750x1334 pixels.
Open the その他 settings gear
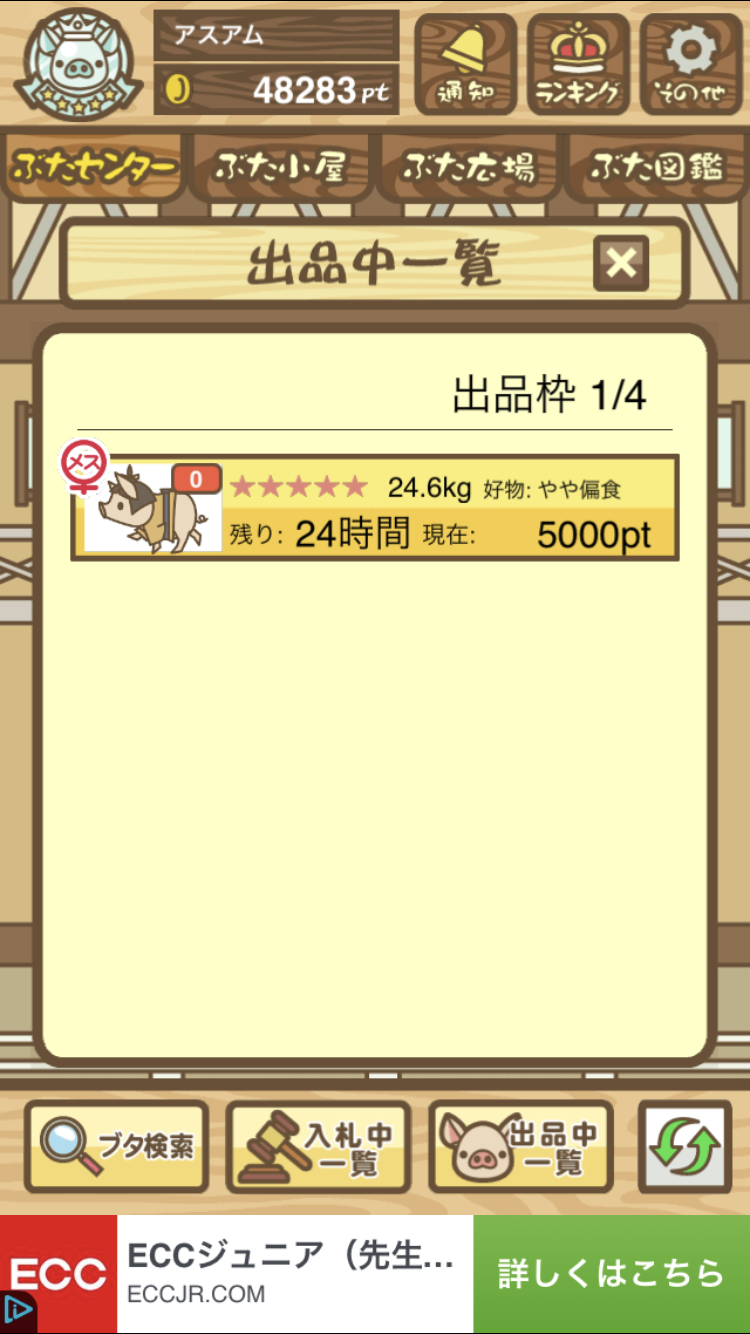tap(691, 62)
